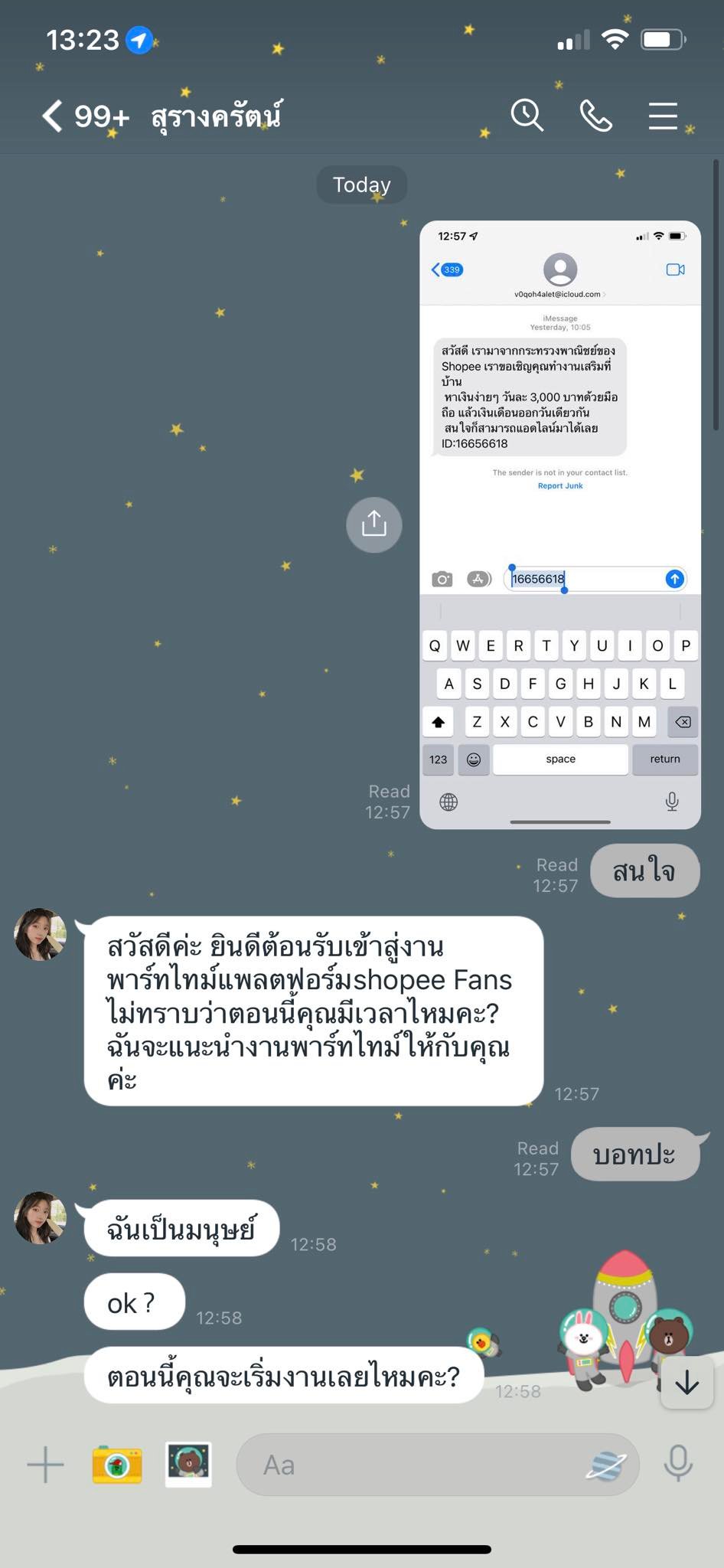Viewport: 724px width, 1568px height.
Task: Open the plus attachment menu
Action: tap(45, 1465)
